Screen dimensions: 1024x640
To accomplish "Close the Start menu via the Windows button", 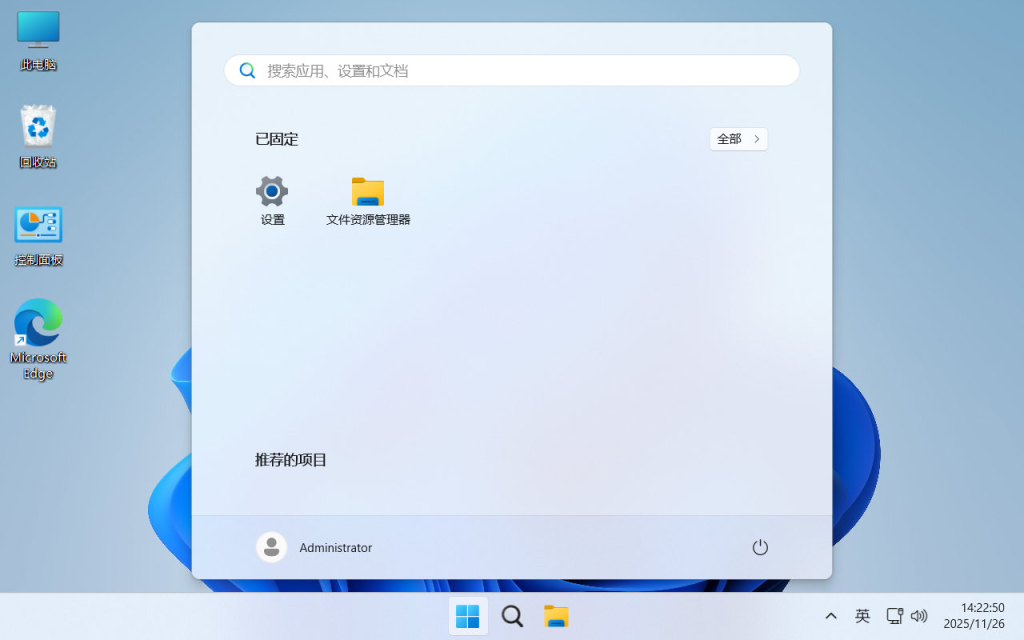I will pyautogui.click(x=467, y=616).
